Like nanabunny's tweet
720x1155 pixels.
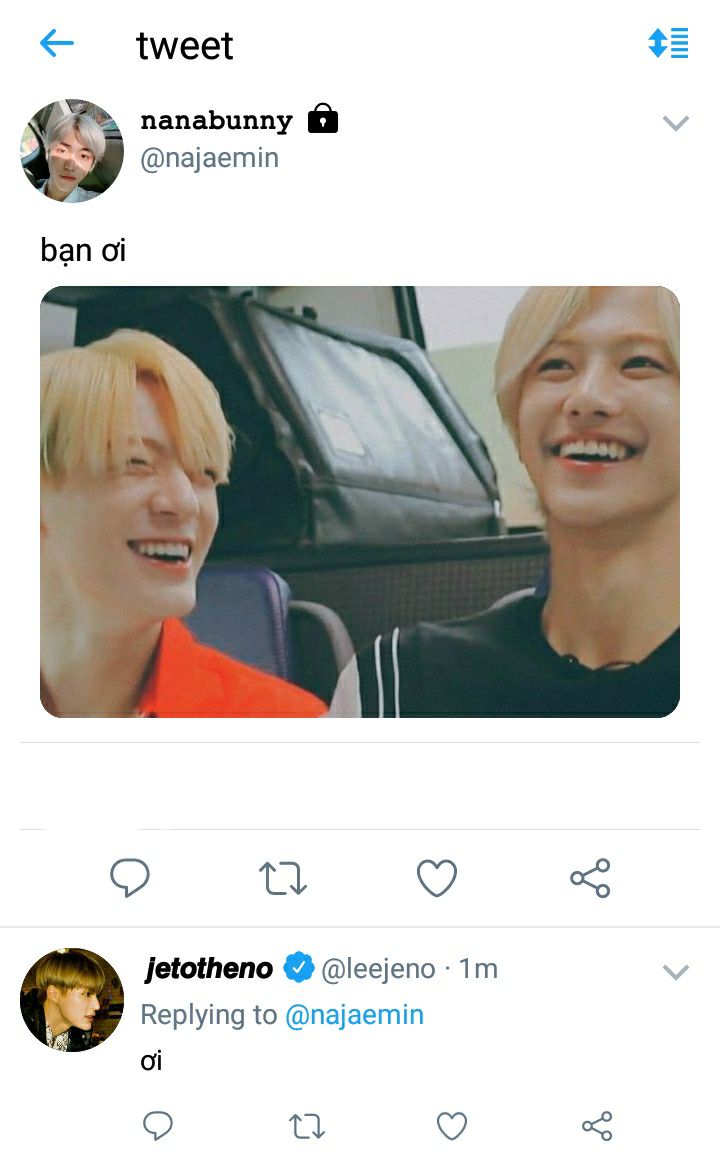[437, 878]
